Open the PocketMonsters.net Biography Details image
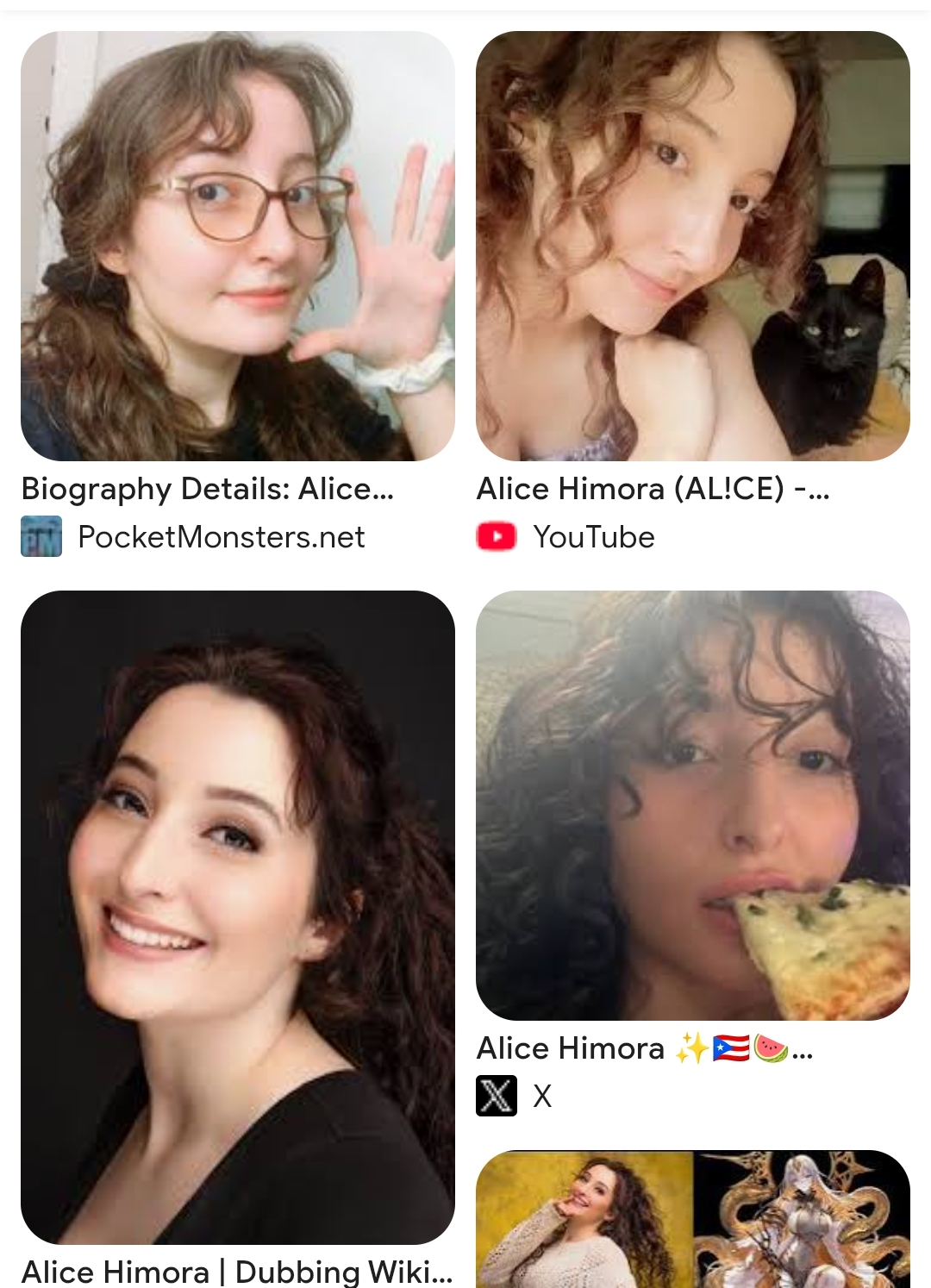 [x=237, y=246]
